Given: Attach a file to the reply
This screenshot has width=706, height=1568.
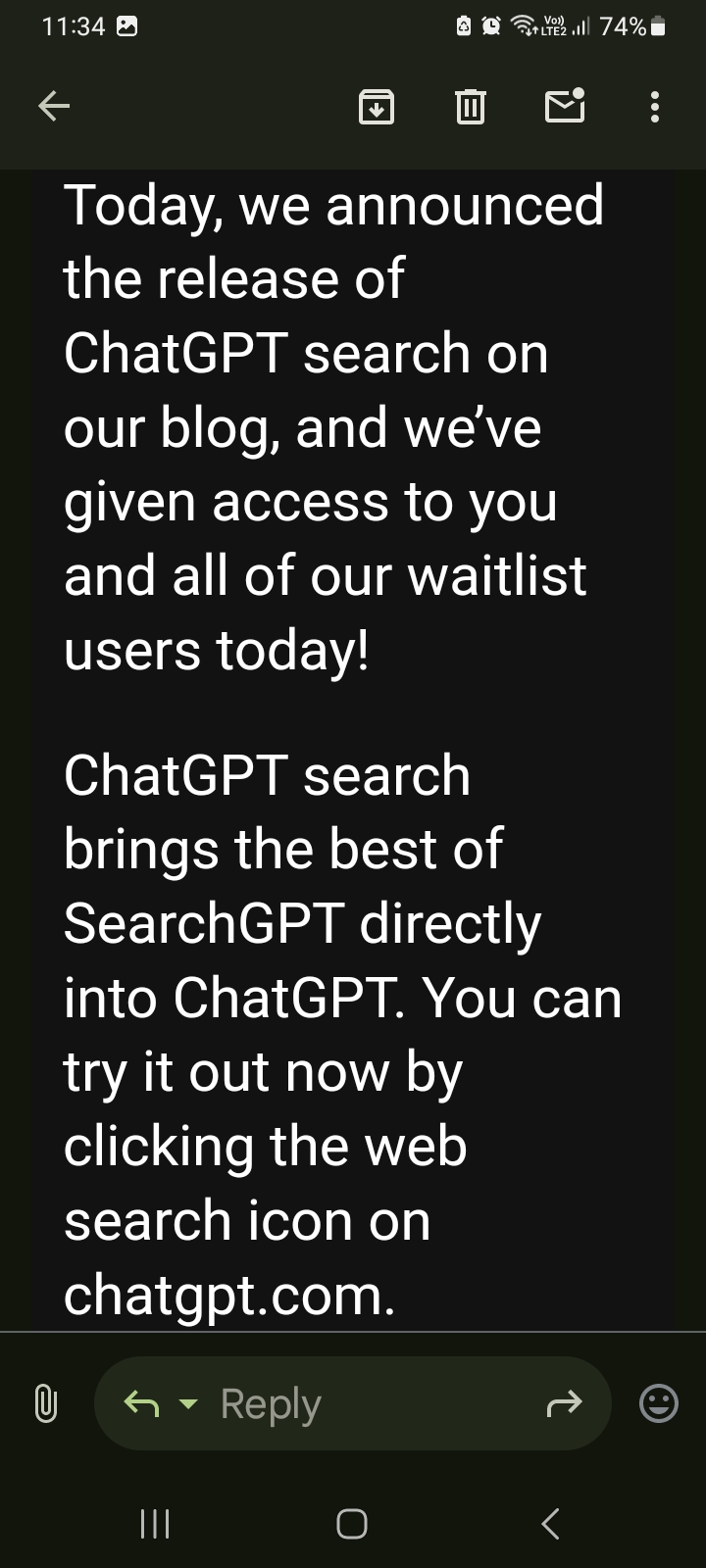Looking at the screenshot, I should coord(45,1403).
